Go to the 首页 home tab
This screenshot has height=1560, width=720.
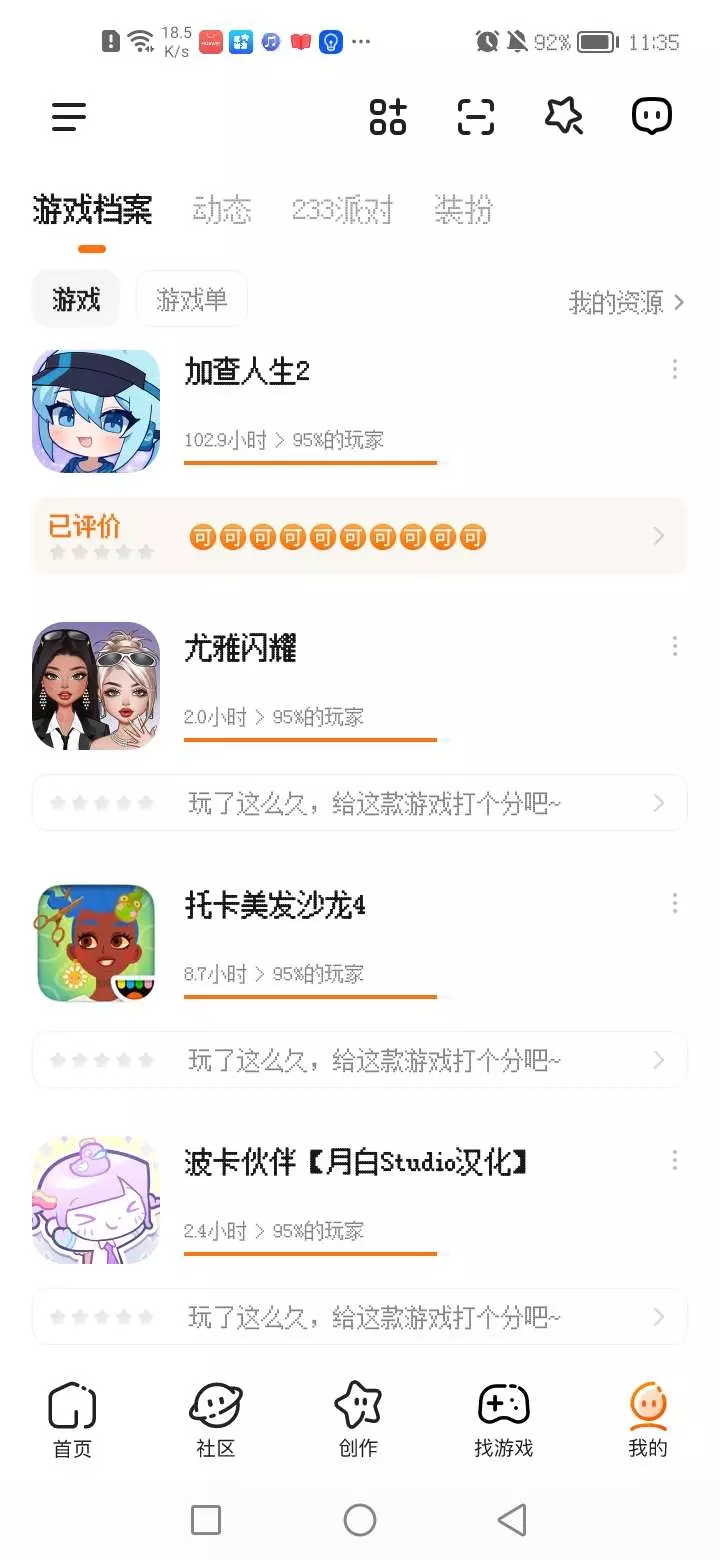(x=72, y=1420)
